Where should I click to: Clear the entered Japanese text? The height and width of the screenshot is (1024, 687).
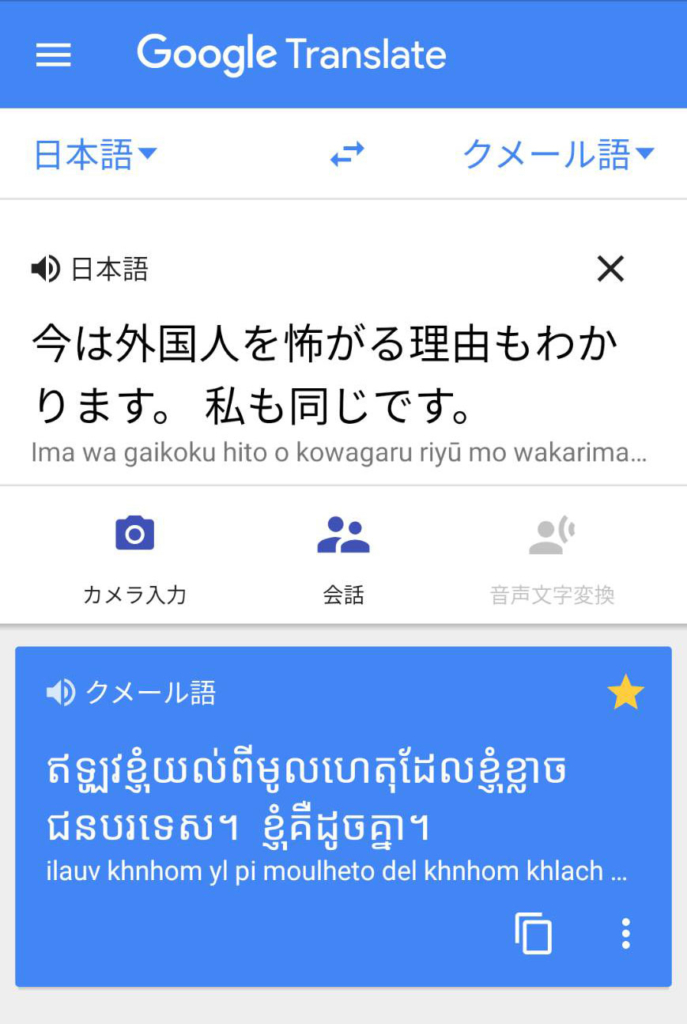pos(610,268)
